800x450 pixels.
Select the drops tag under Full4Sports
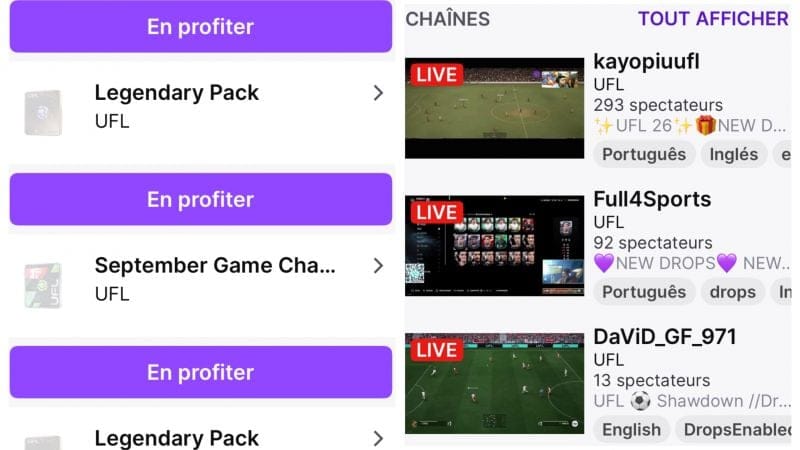[734, 291]
